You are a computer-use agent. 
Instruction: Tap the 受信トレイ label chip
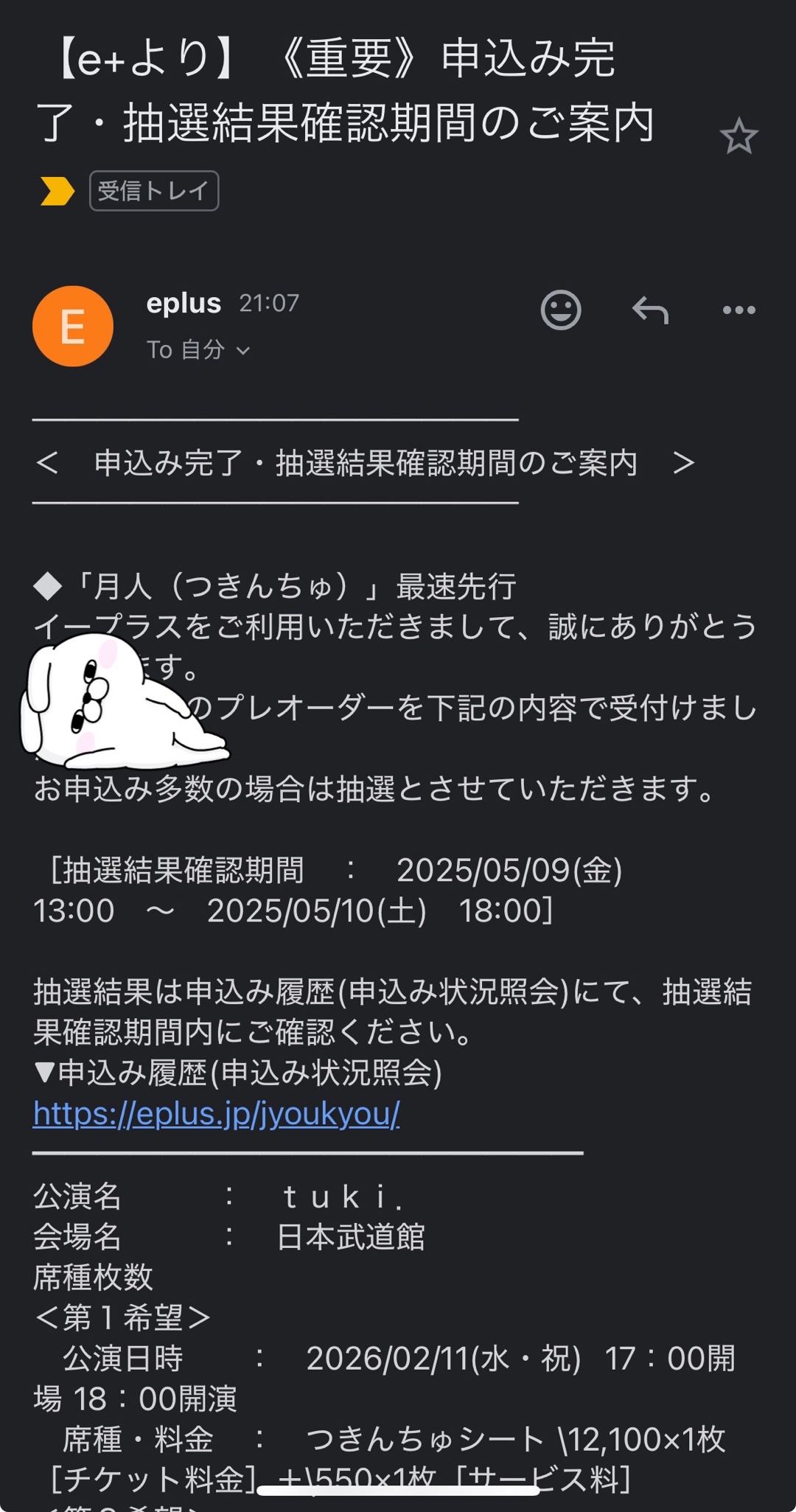click(154, 191)
